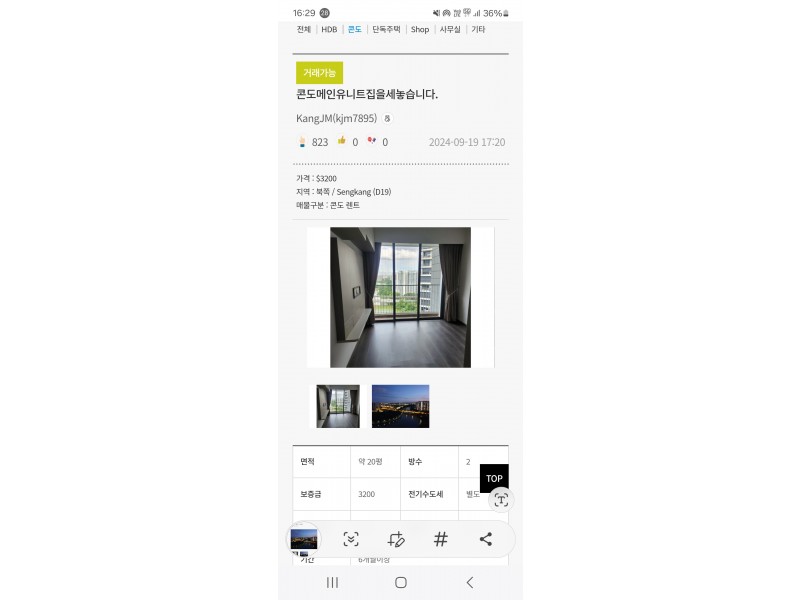Screen dimensions: 800x600
Task: Add a hashtag to the screenshot
Action: (x=441, y=539)
